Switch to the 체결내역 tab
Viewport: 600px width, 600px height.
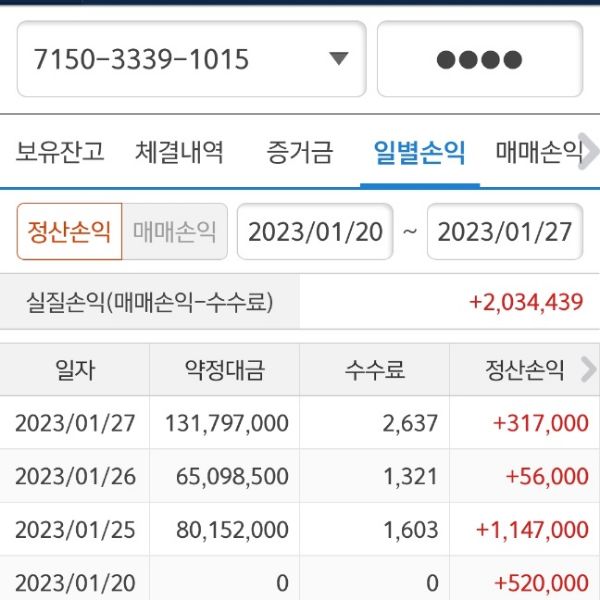coord(179,153)
